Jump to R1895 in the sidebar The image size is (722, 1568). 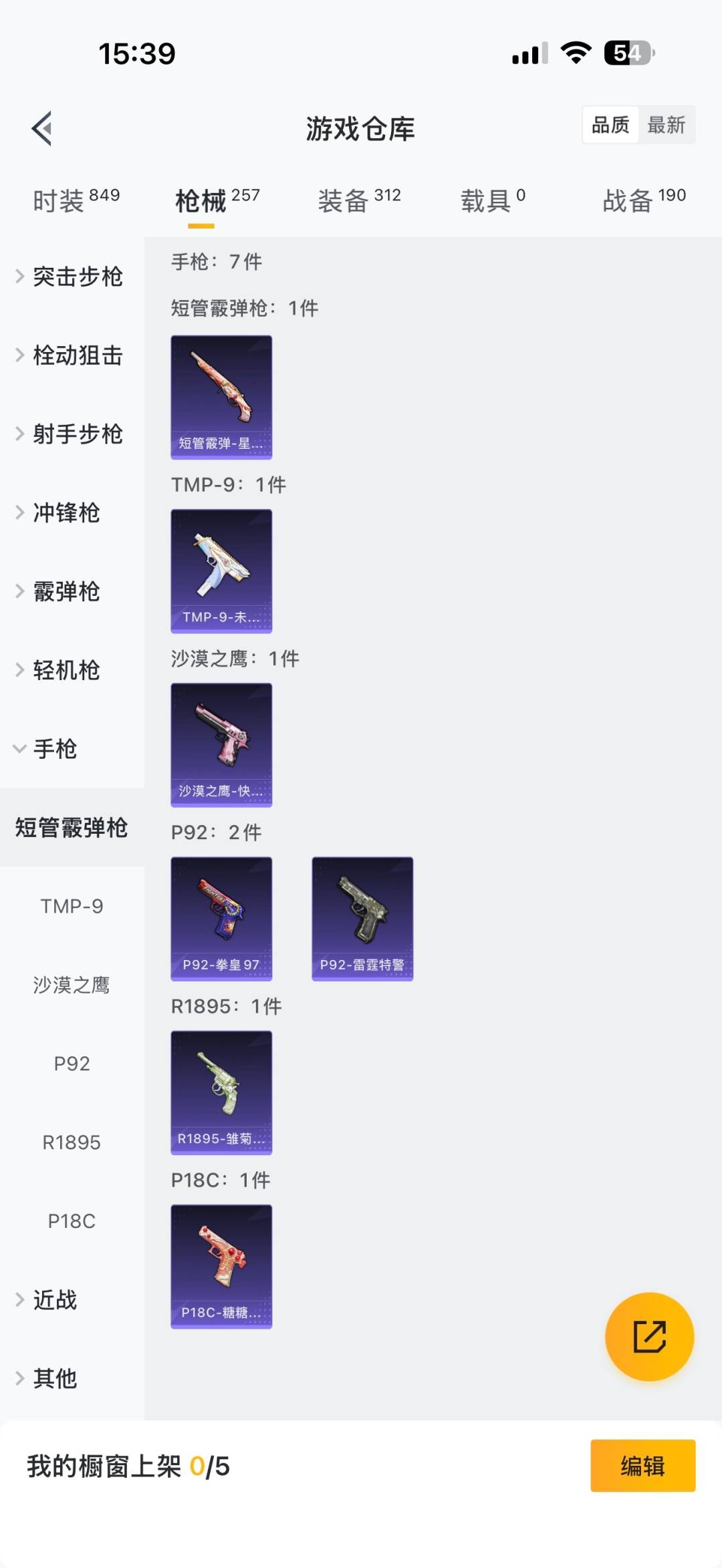coord(72,1142)
